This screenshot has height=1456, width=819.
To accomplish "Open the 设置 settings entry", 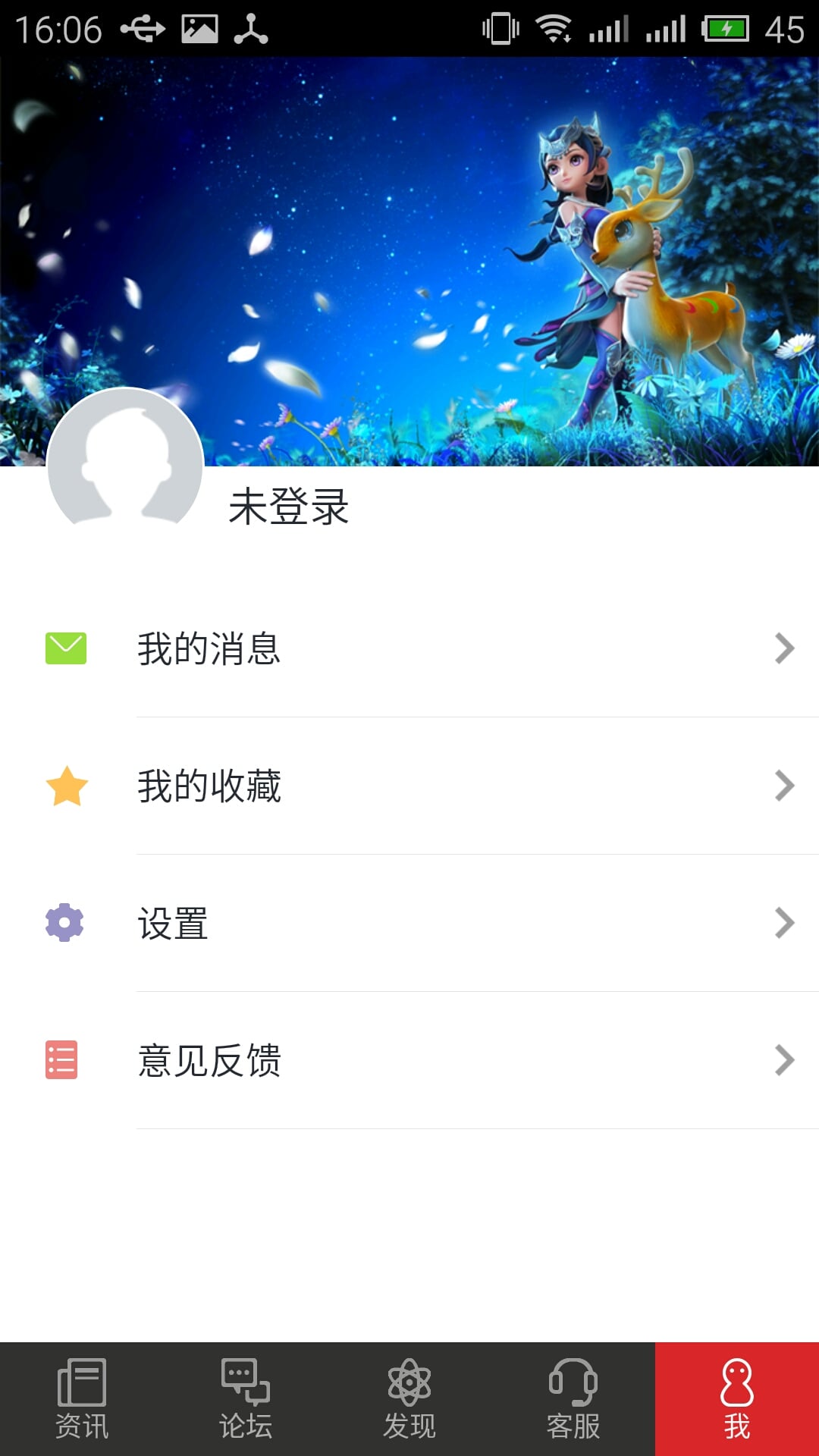I will (x=173, y=924).
